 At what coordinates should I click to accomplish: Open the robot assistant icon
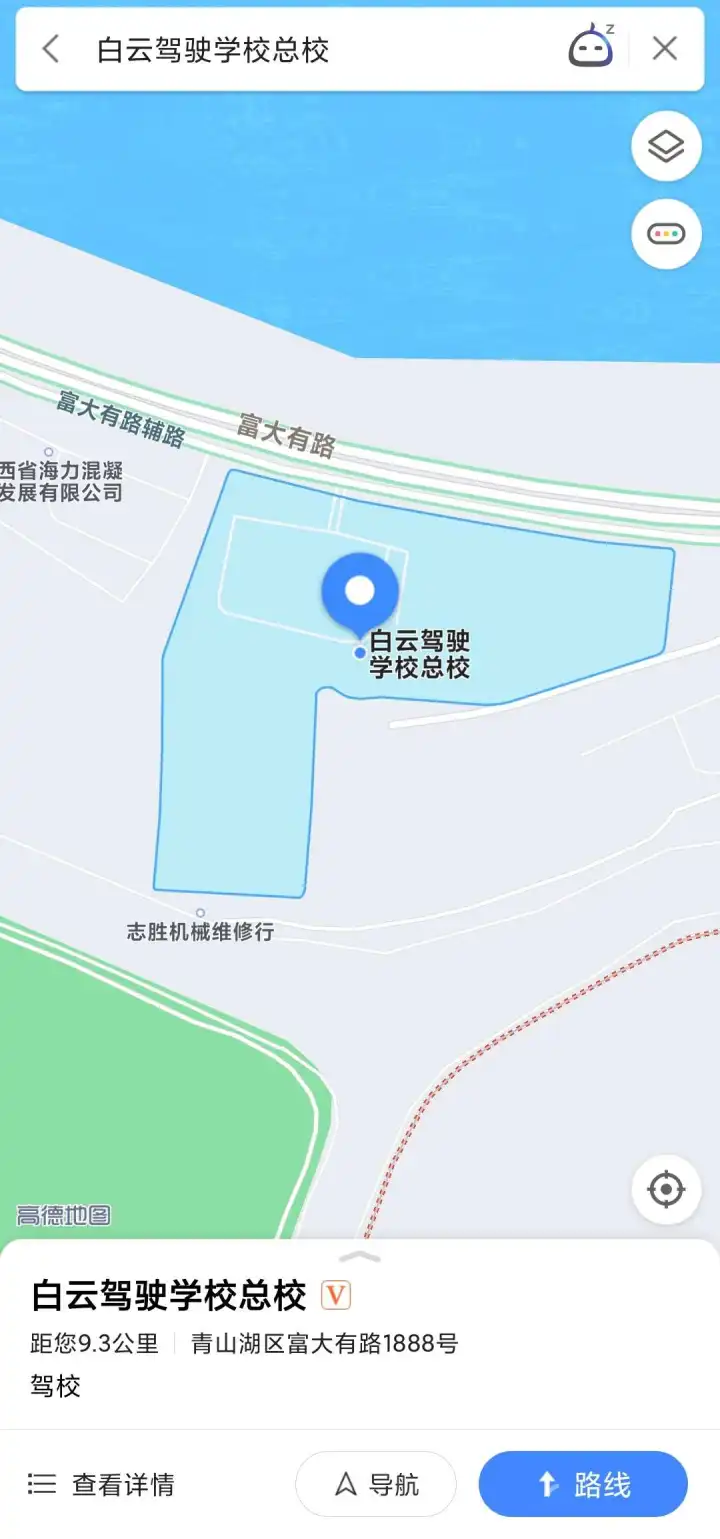(x=591, y=47)
